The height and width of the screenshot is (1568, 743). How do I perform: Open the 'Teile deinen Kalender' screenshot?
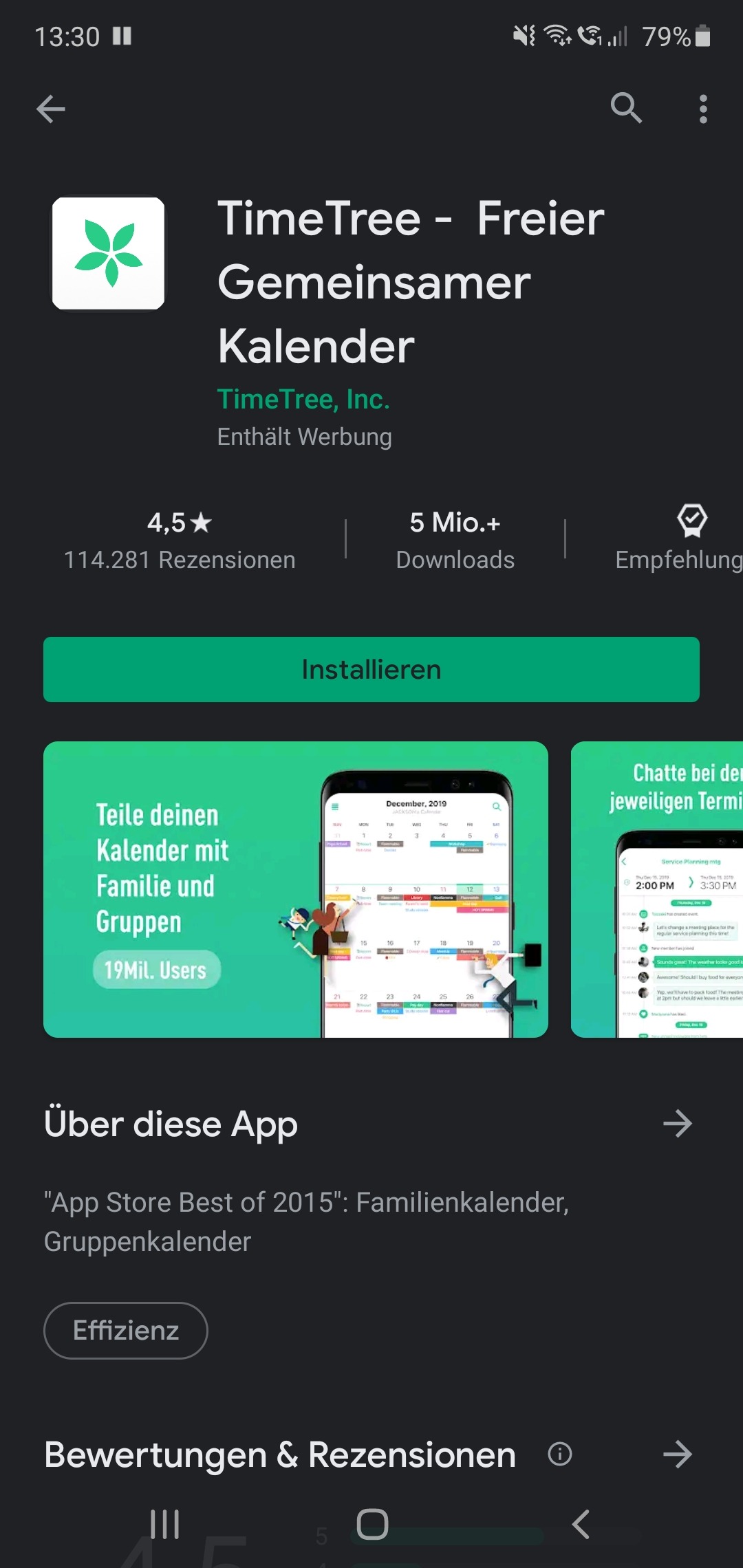296,889
